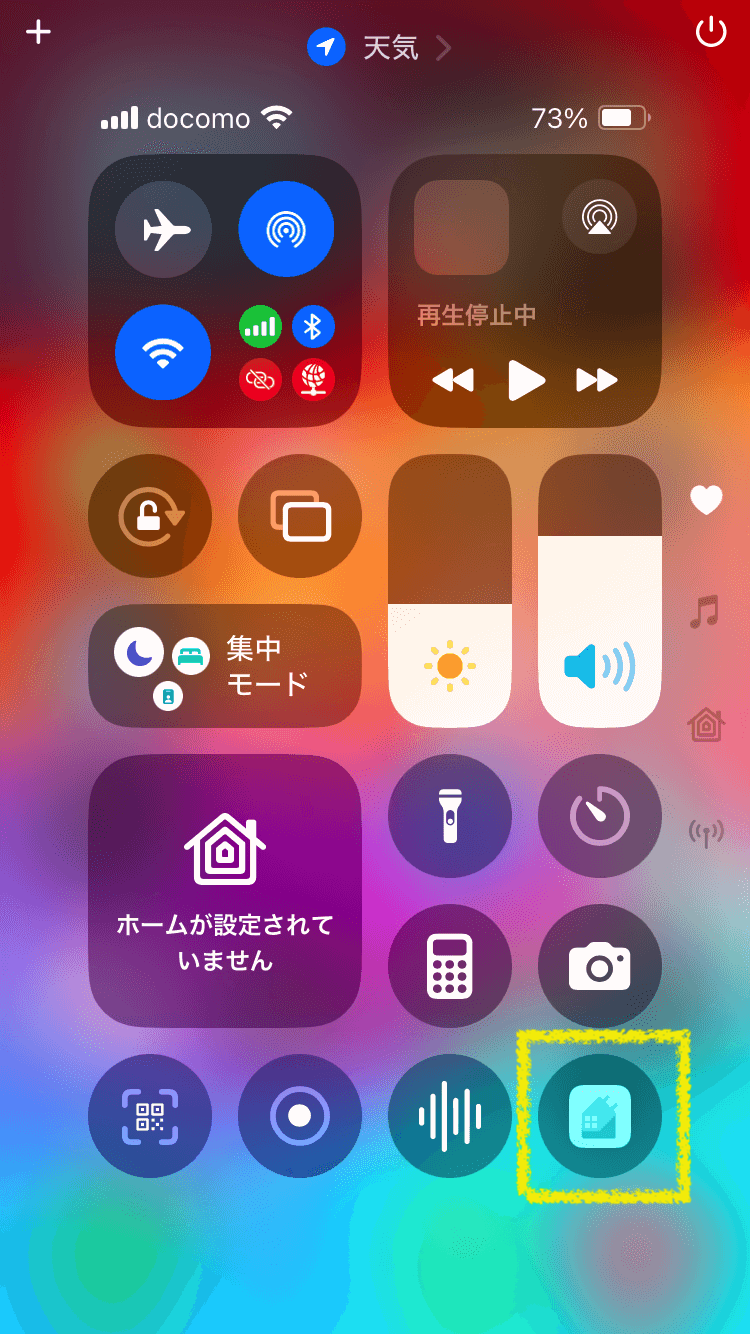
Task: Scan a QR code
Action: (x=150, y=1116)
